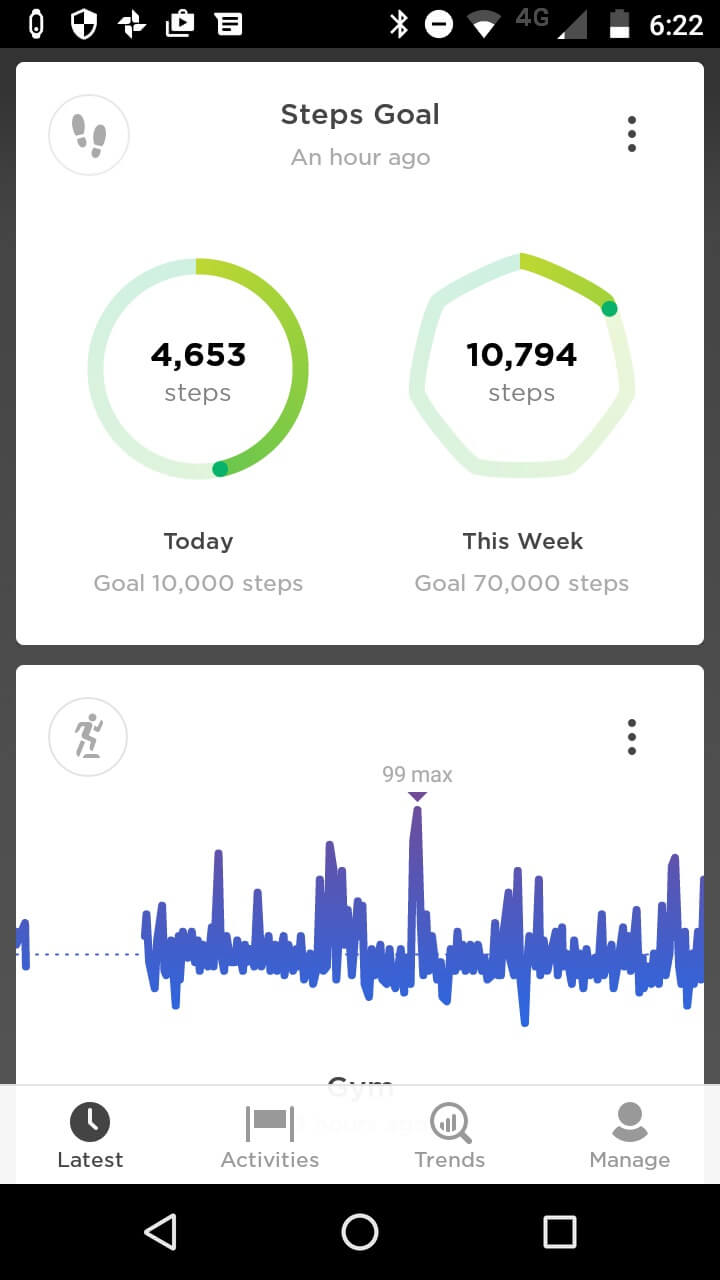Open the Gym heart rate graph card
720x1280 pixels.
click(x=360, y=920)
